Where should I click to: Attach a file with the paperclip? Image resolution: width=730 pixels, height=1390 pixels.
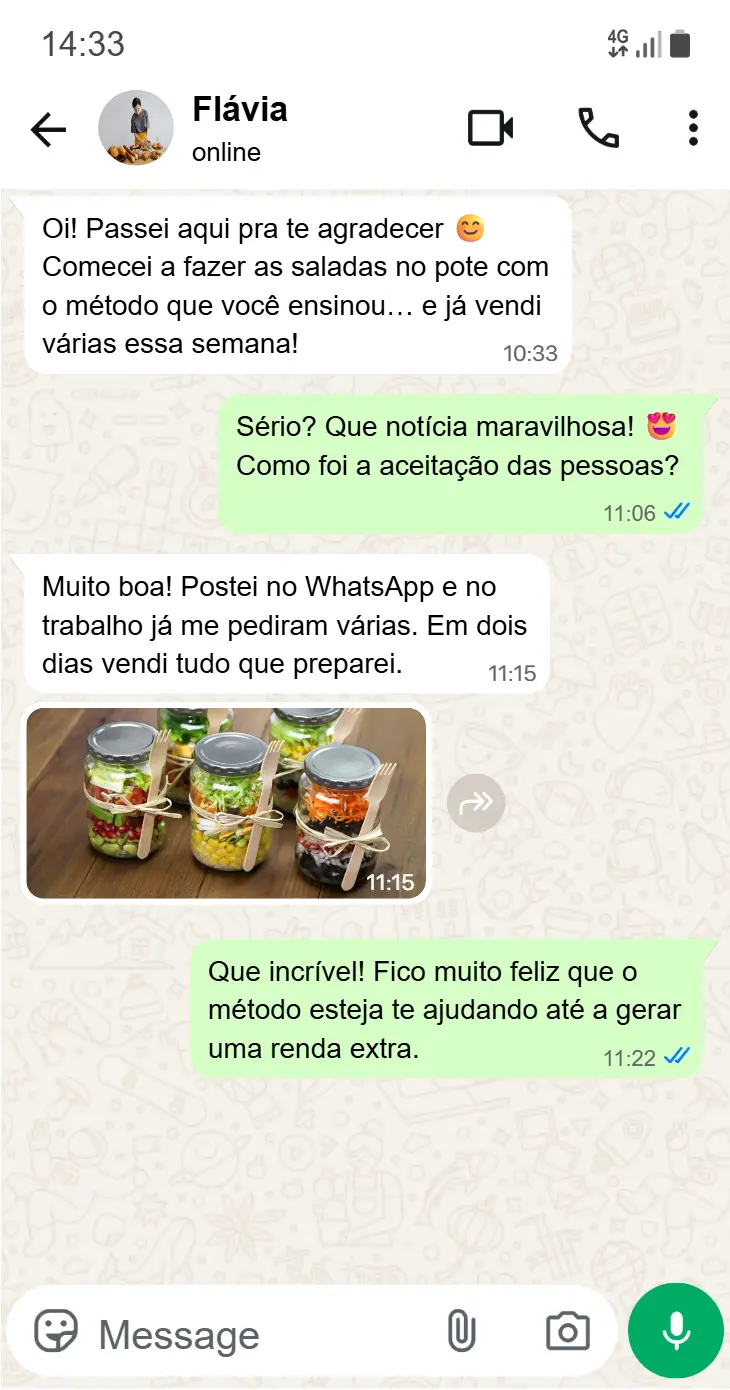461,1332
